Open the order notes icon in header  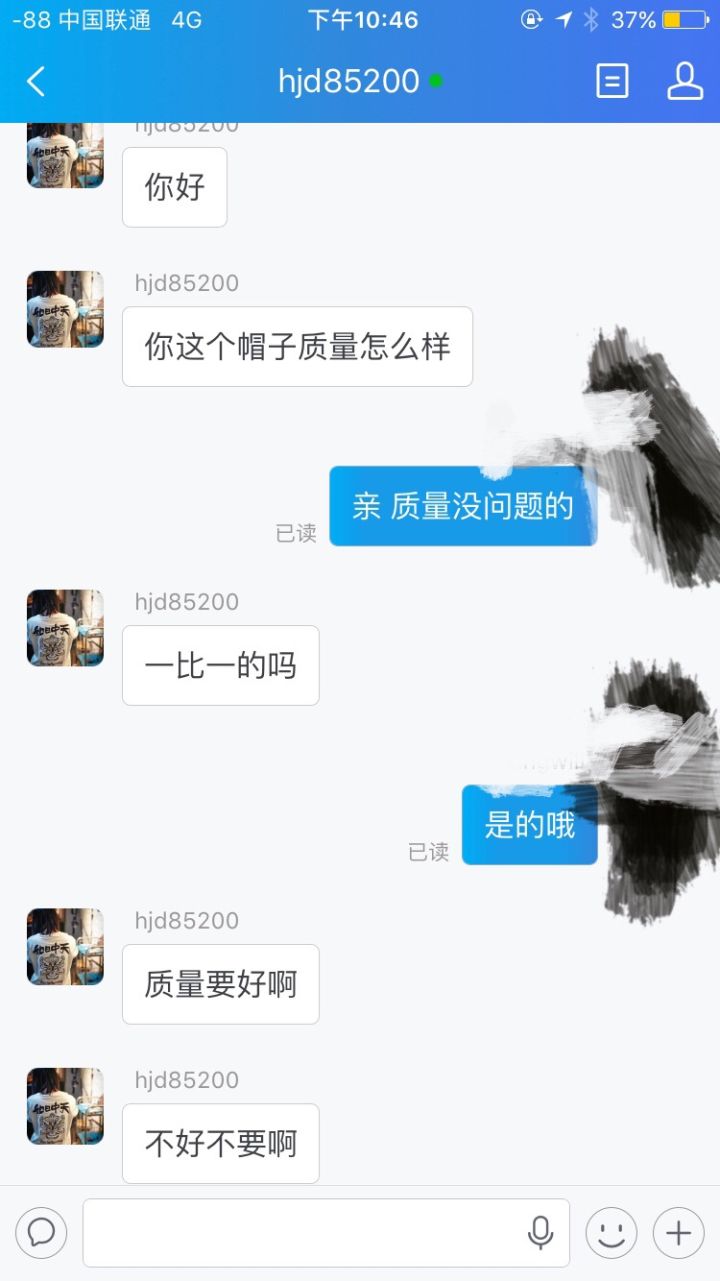(612, 81)
